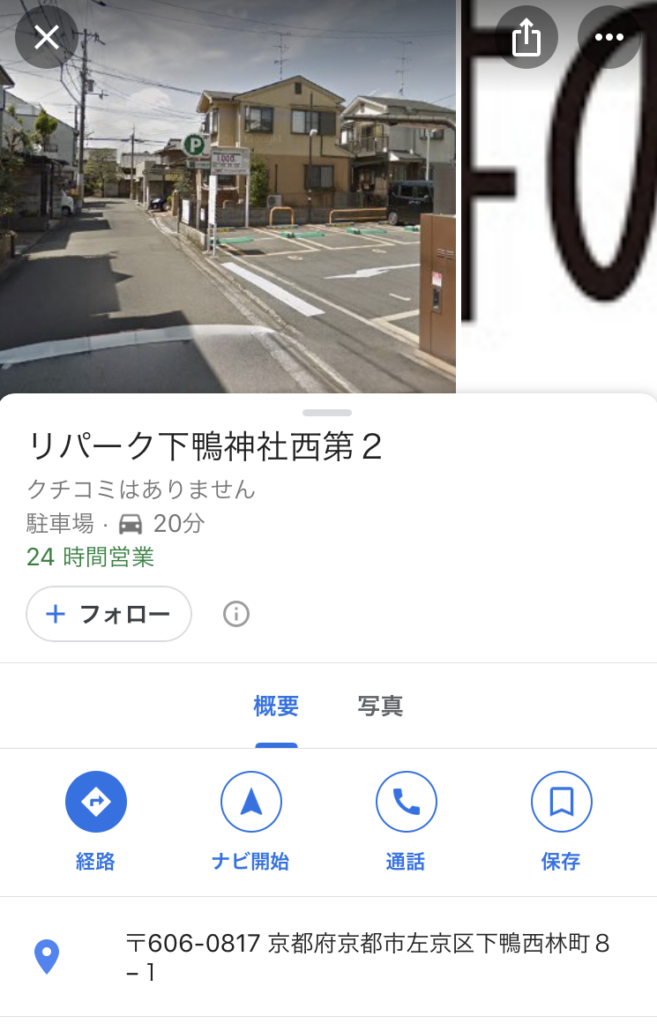This screenshot has height=1024, width=657.
Task: Tap the info icon next to フォロー
Action: [236, 614]
